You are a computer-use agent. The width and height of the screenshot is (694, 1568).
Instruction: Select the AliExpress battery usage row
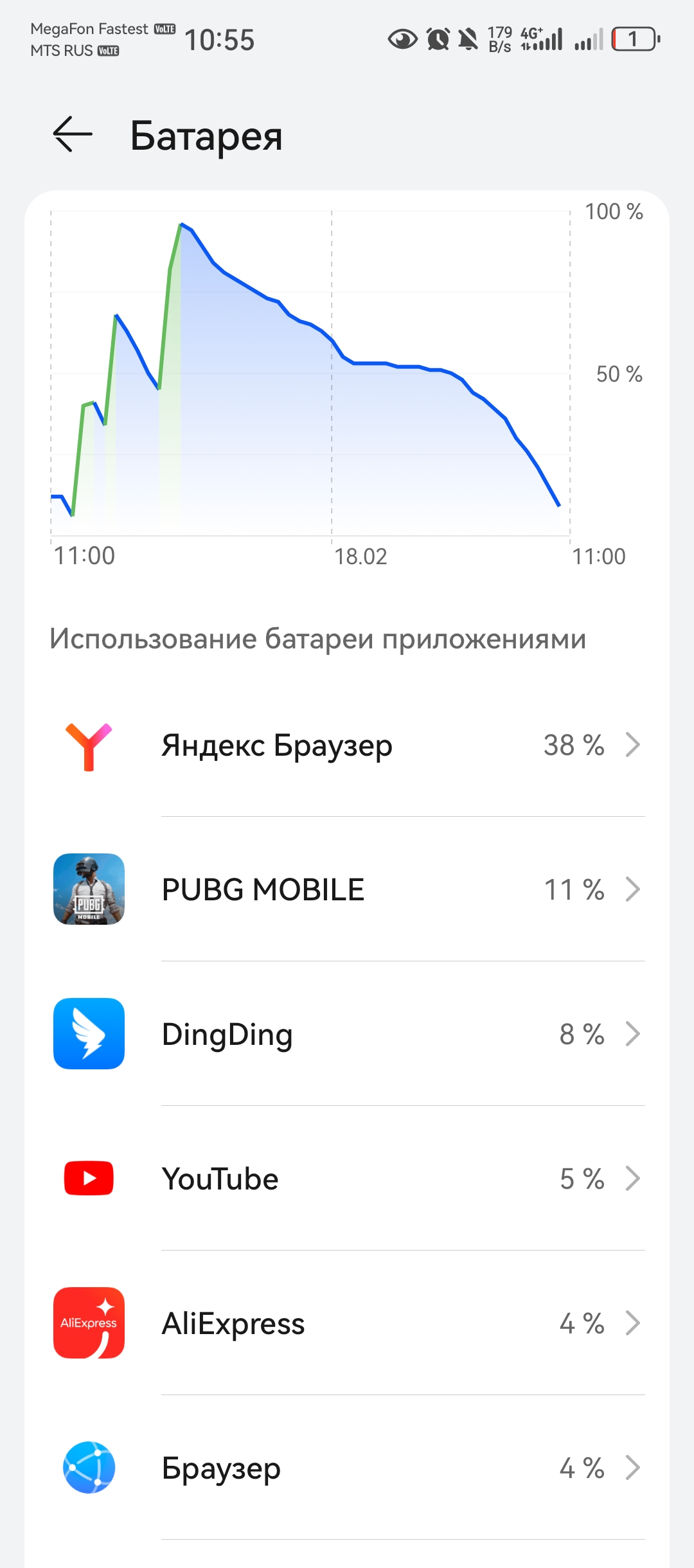(x=347, y=1324)
